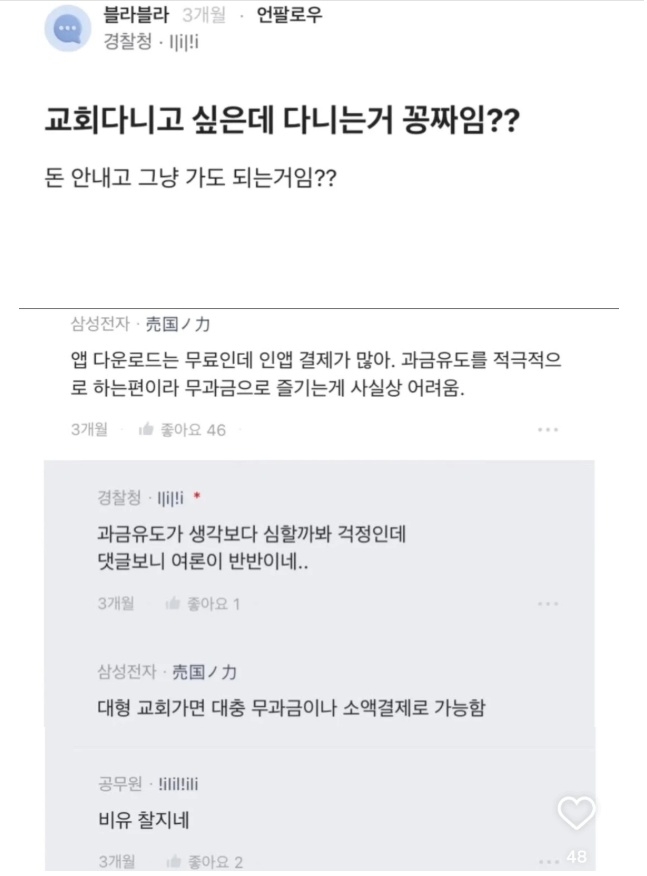Like this post with the heart icon
The height and width of the screenshot is (876, 647).
[x=576, y=813]
